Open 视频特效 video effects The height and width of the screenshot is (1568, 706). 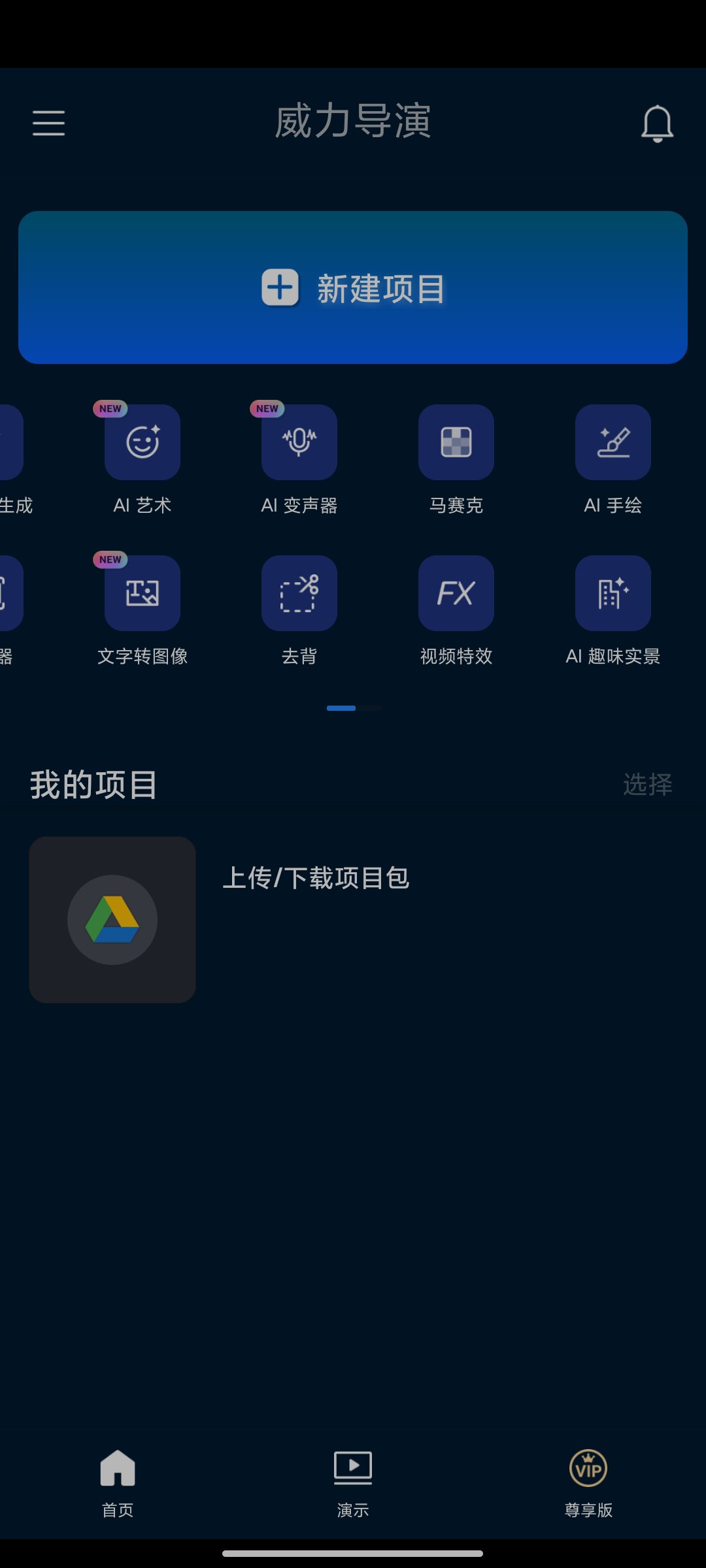(456, 593)
